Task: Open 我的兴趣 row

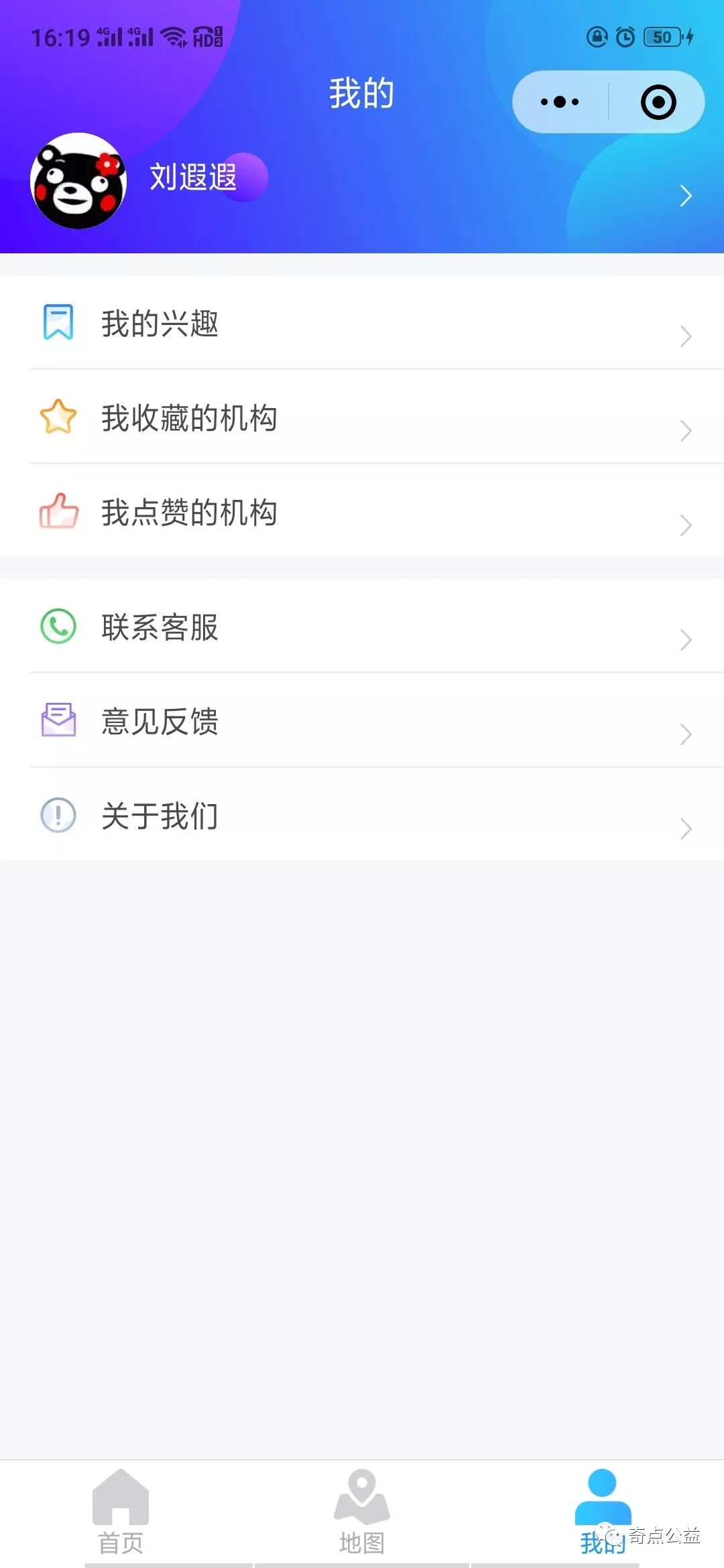Action: tap(362, 323)
